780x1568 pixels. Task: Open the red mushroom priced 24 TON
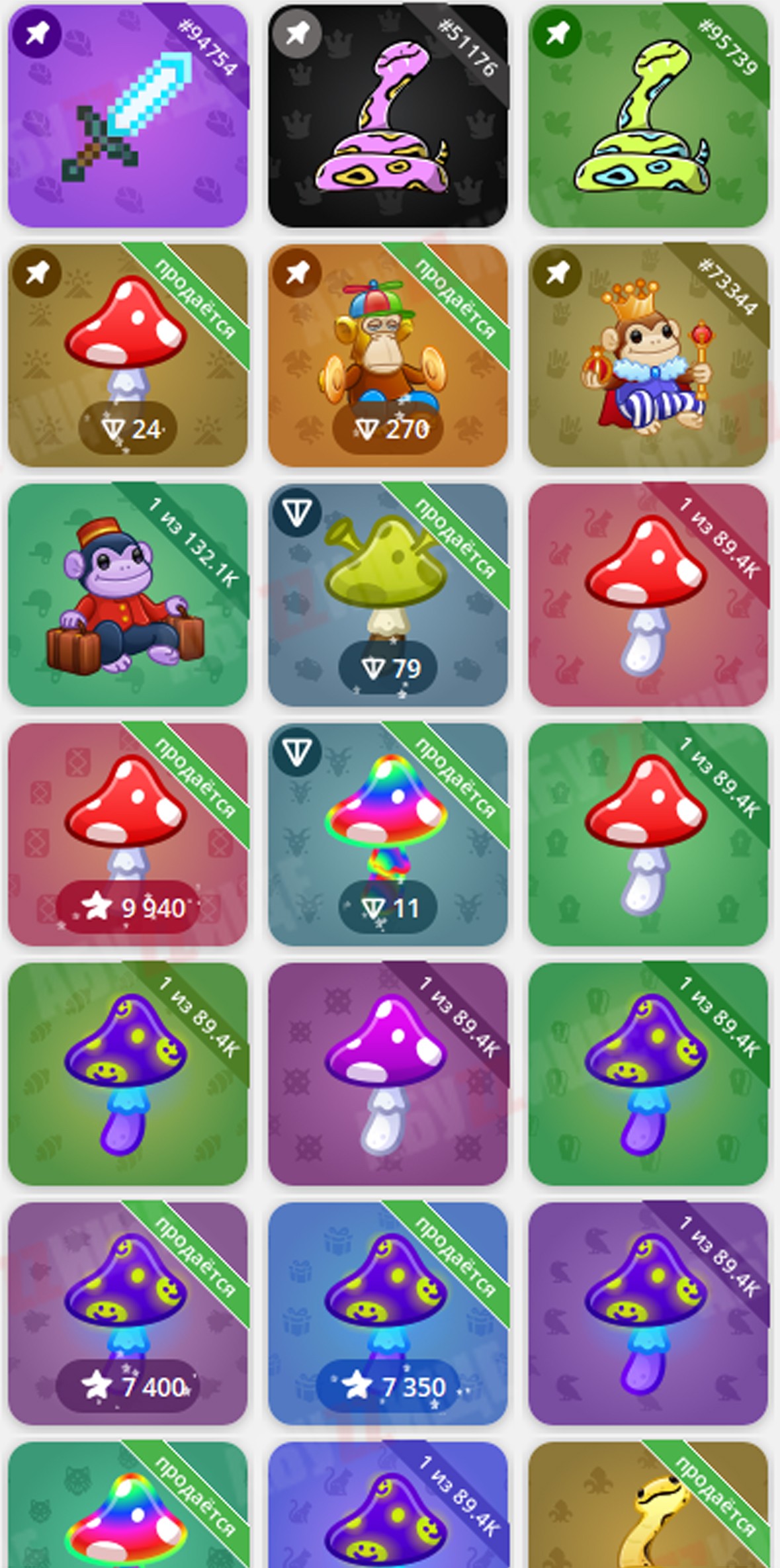[127, 355]
